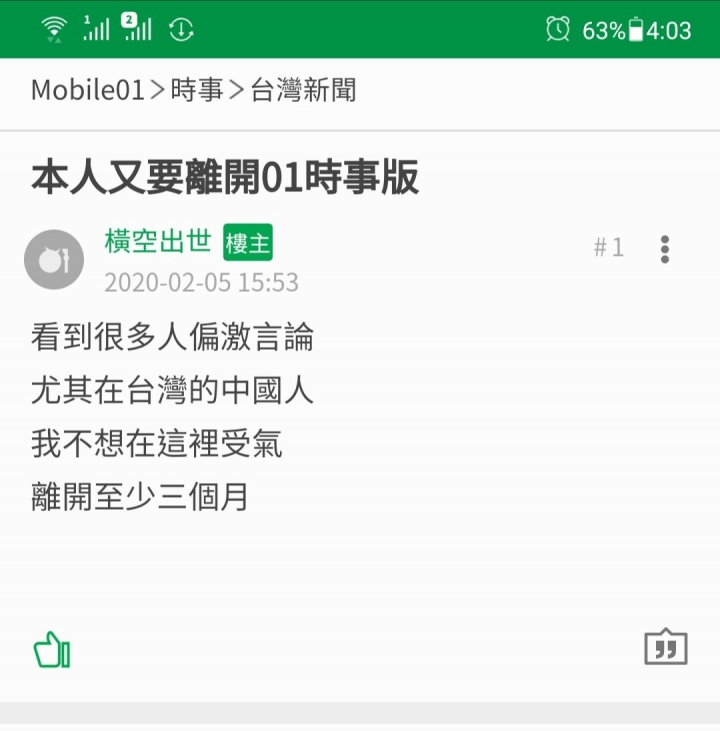Quote this post in a reply
The width and height of the screenshot is (720, 731).
pos(666,648)
